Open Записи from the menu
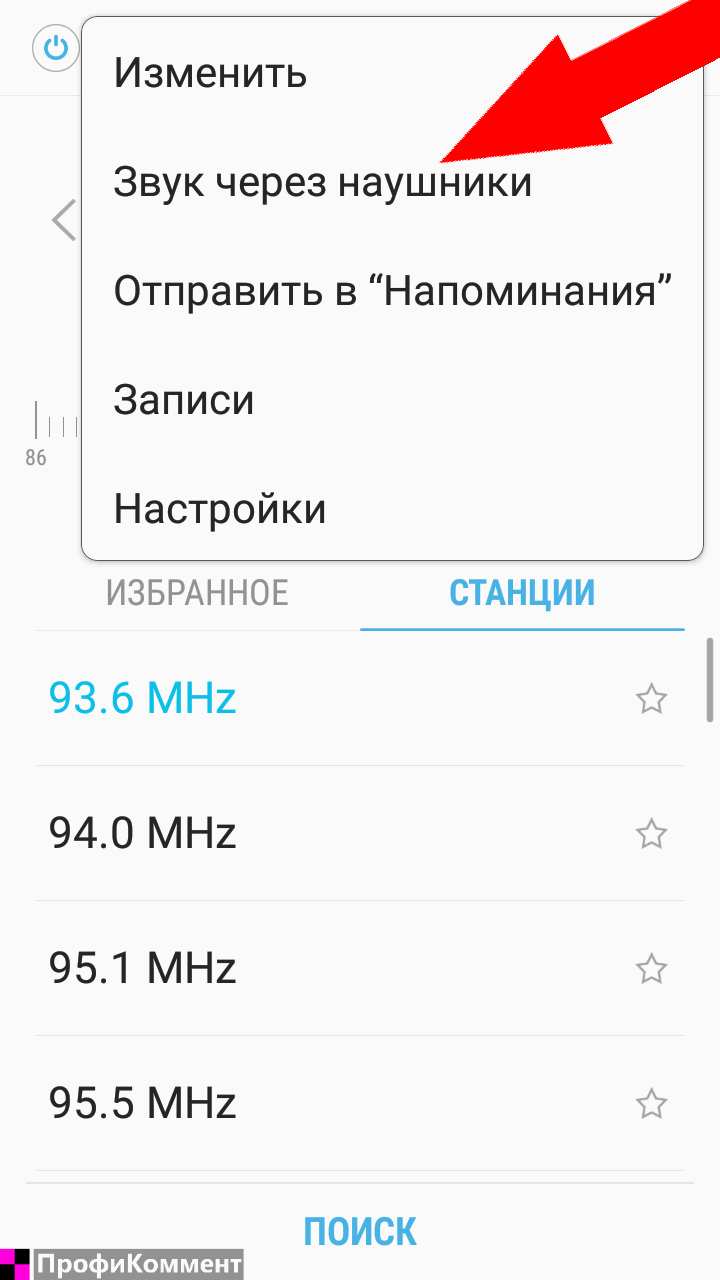The image size is (720, 1280). [x=392, y=400]
